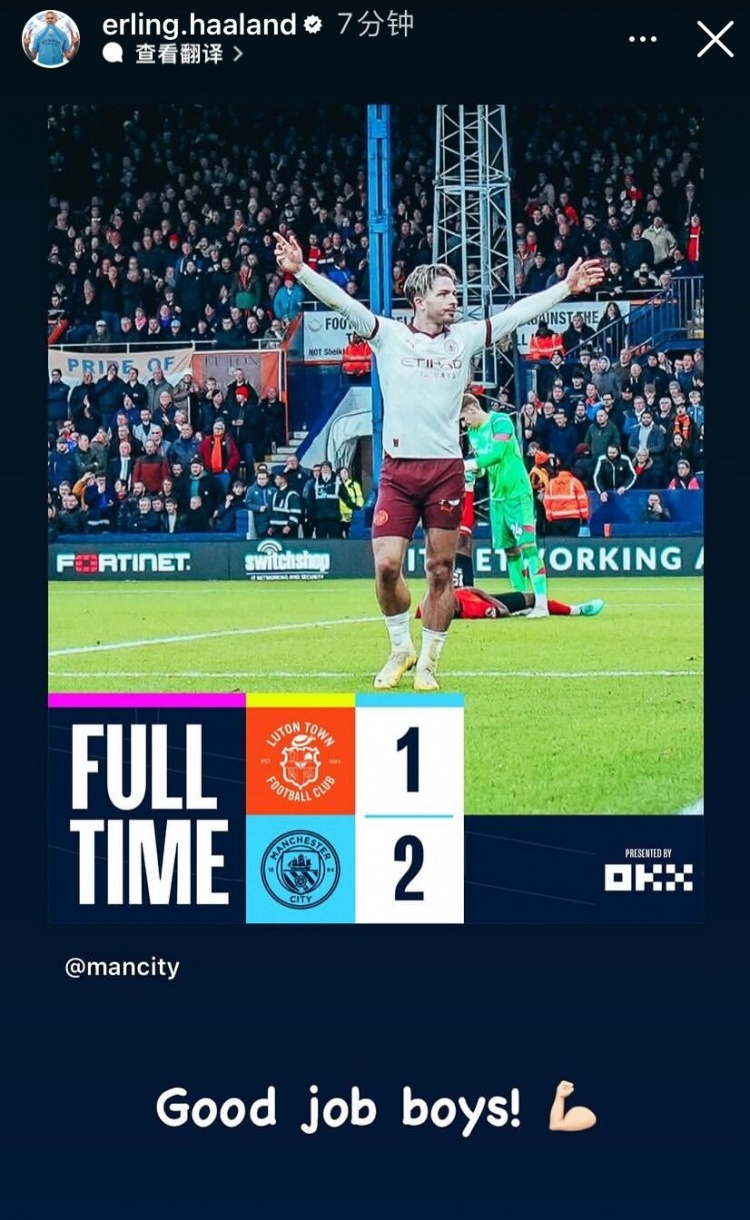
Task: Open the three-dot overflow menu
Action: (x=643, y=39)
